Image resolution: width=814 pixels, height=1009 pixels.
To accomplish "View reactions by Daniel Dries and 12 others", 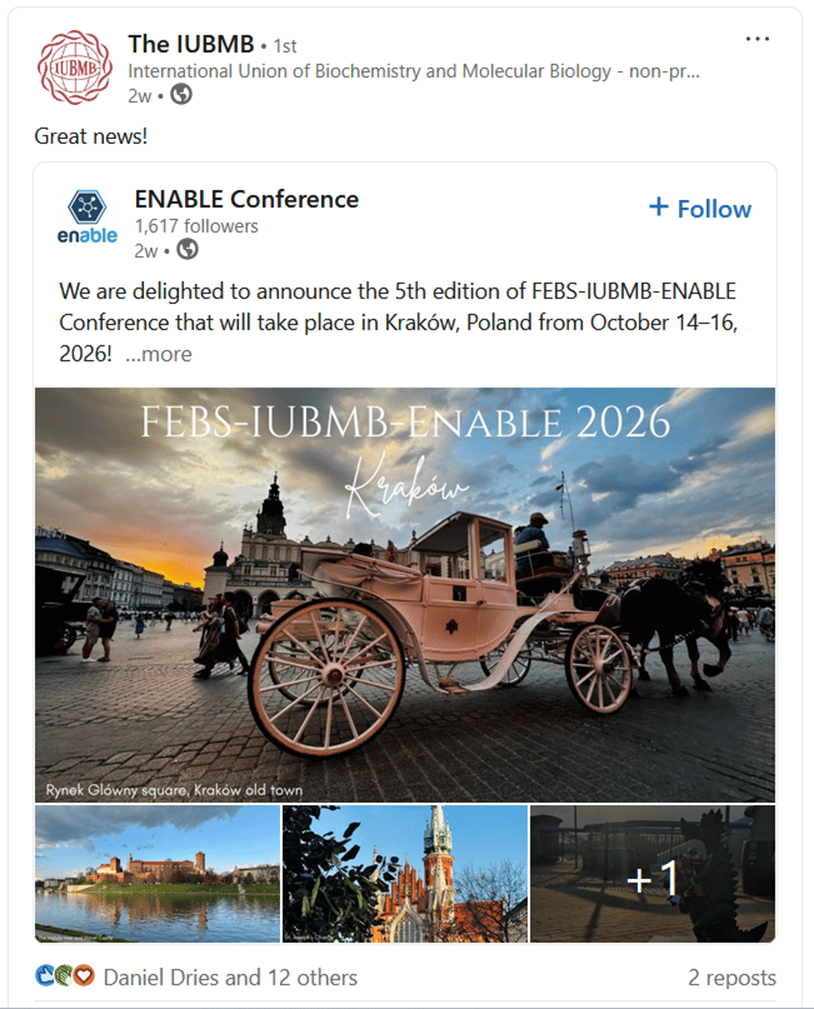I will click(x=230, y=977).
